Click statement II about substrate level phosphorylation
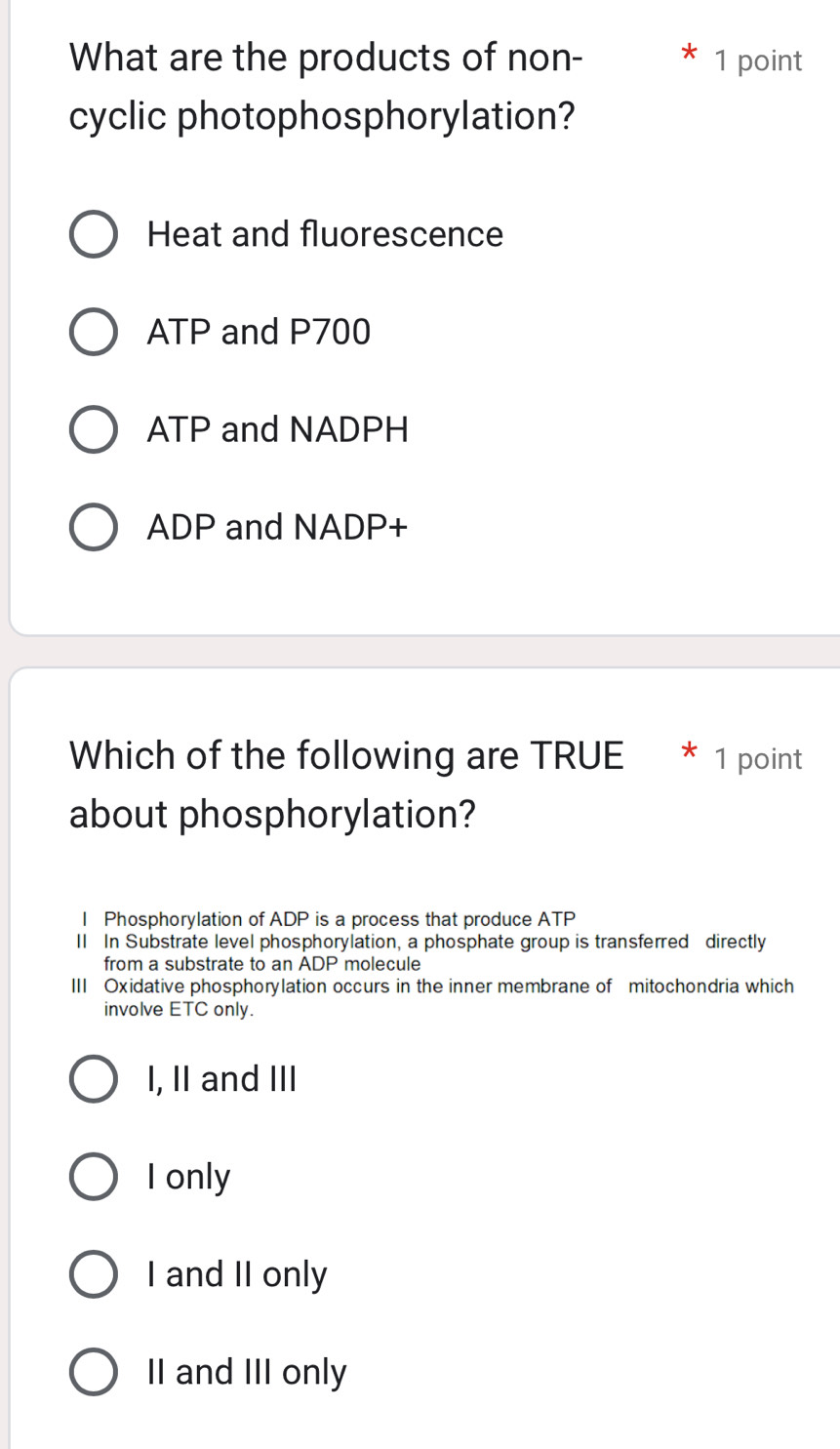The width and height of the screenshot is (840, 1449). coord(420,951)
